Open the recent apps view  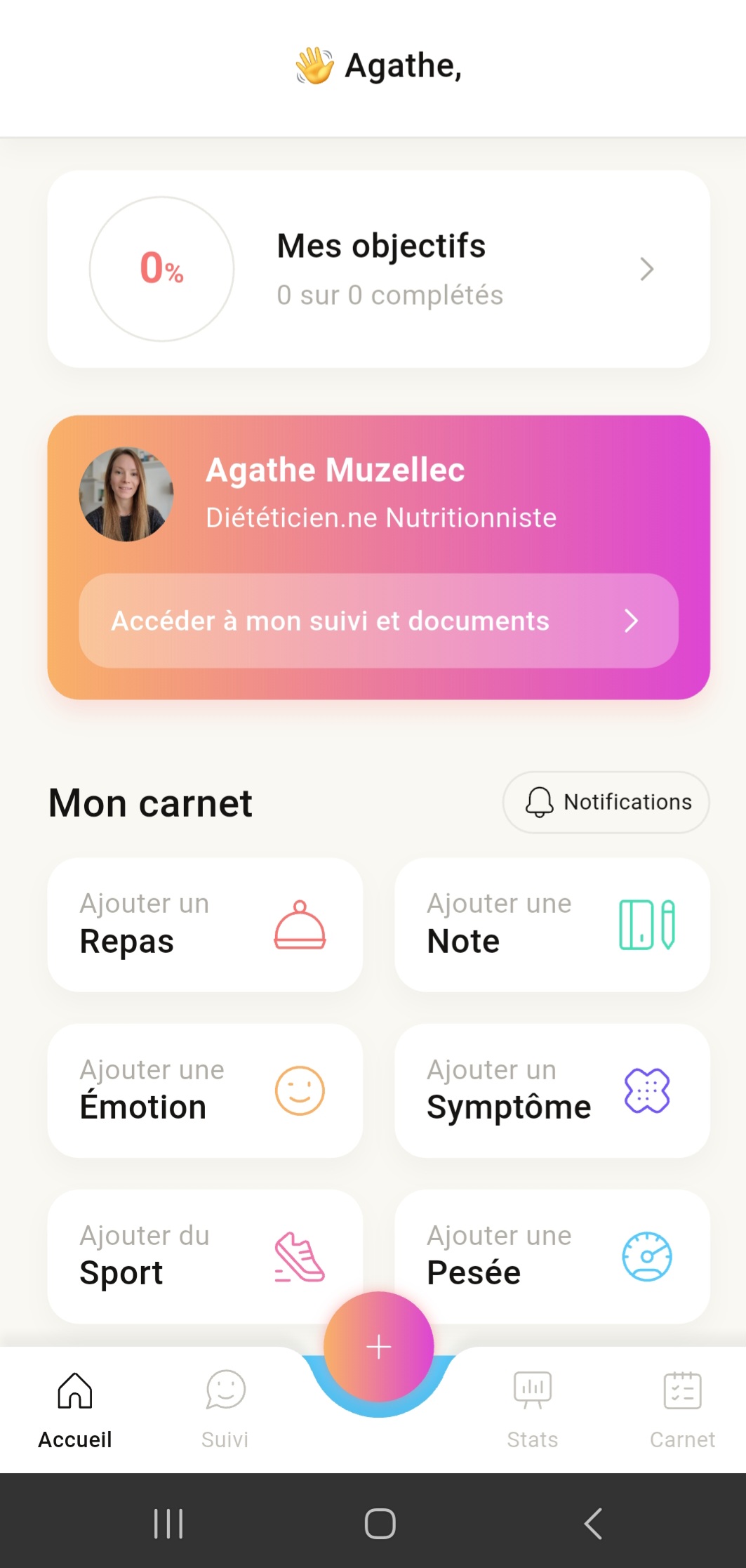pos(168,1524)
